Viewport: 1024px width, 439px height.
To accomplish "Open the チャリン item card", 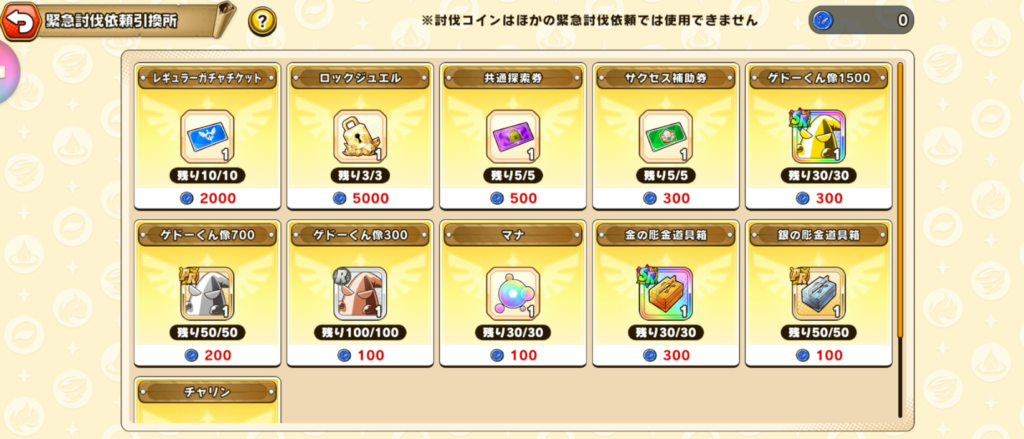I will click(x=208, y=402).
